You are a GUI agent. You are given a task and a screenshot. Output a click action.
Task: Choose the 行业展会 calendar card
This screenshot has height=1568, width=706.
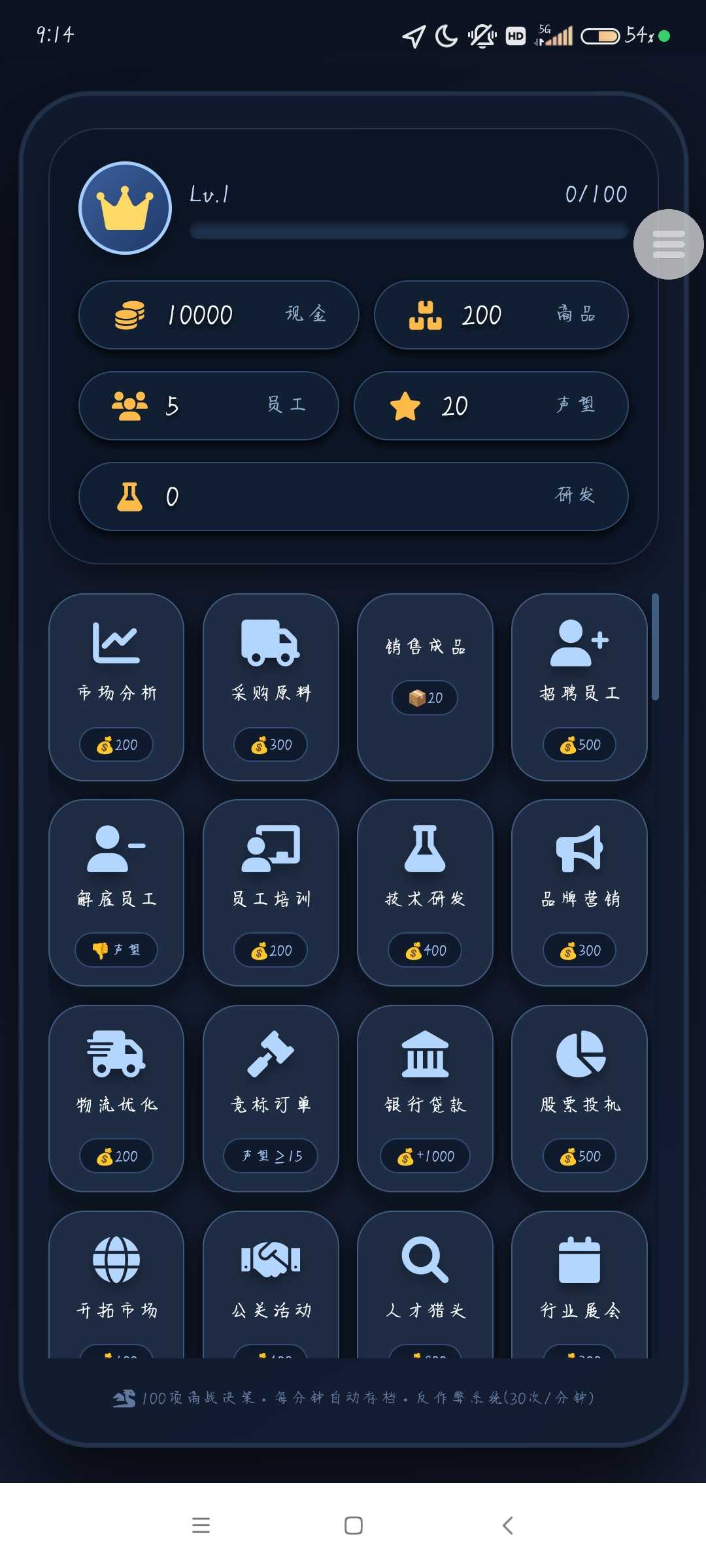tap(579, 1281)
